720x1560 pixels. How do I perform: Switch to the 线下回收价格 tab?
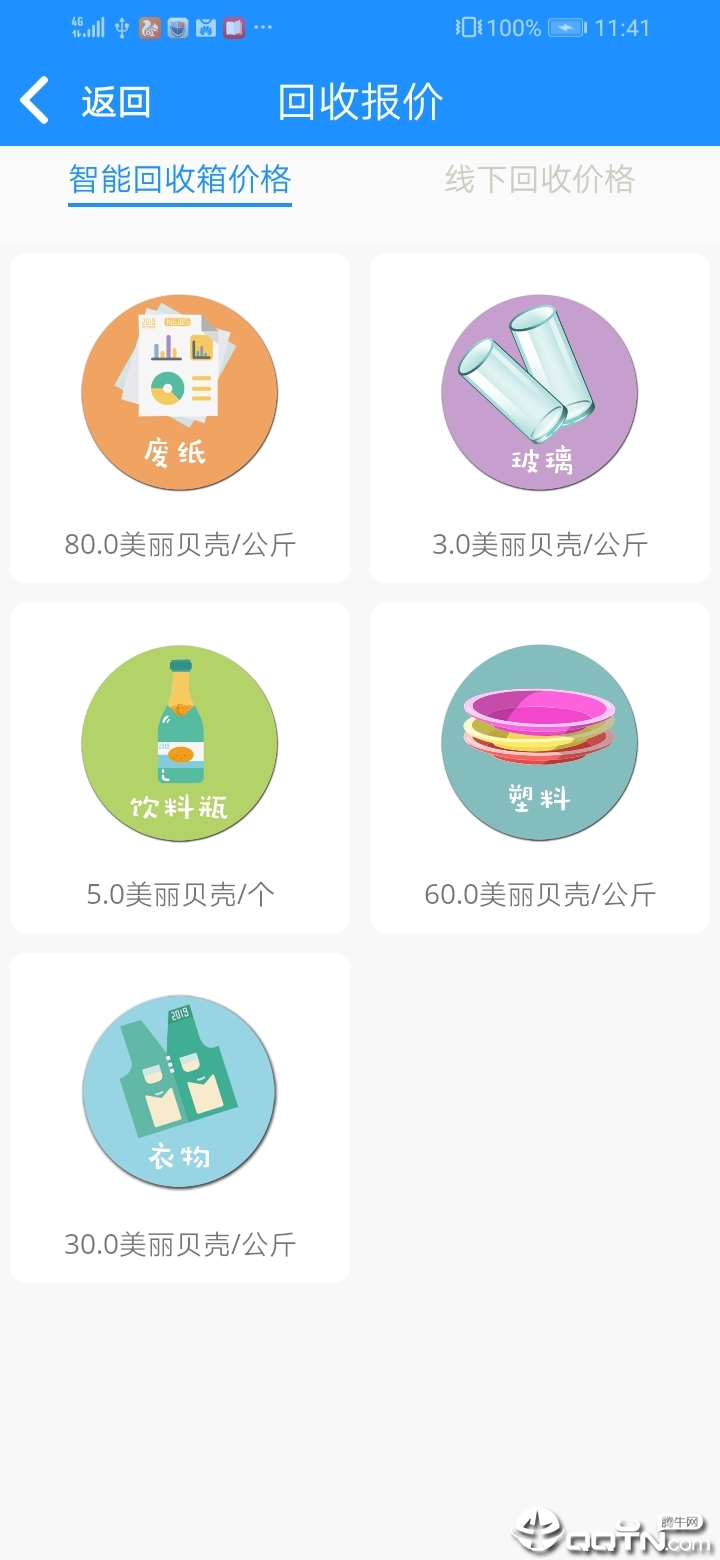coord(539,180)
